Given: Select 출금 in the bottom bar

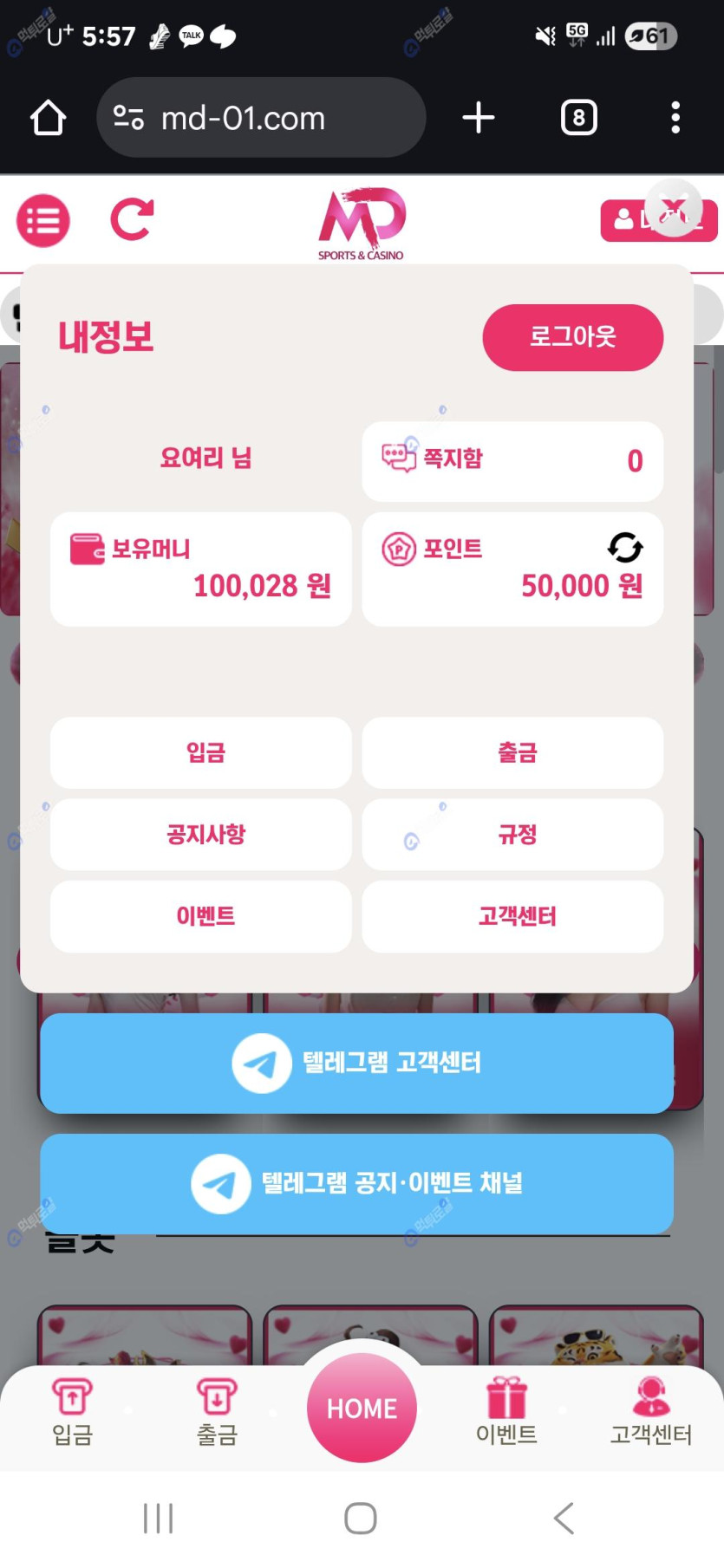Looking at the screenshot, I should (x=217, y=1411).
